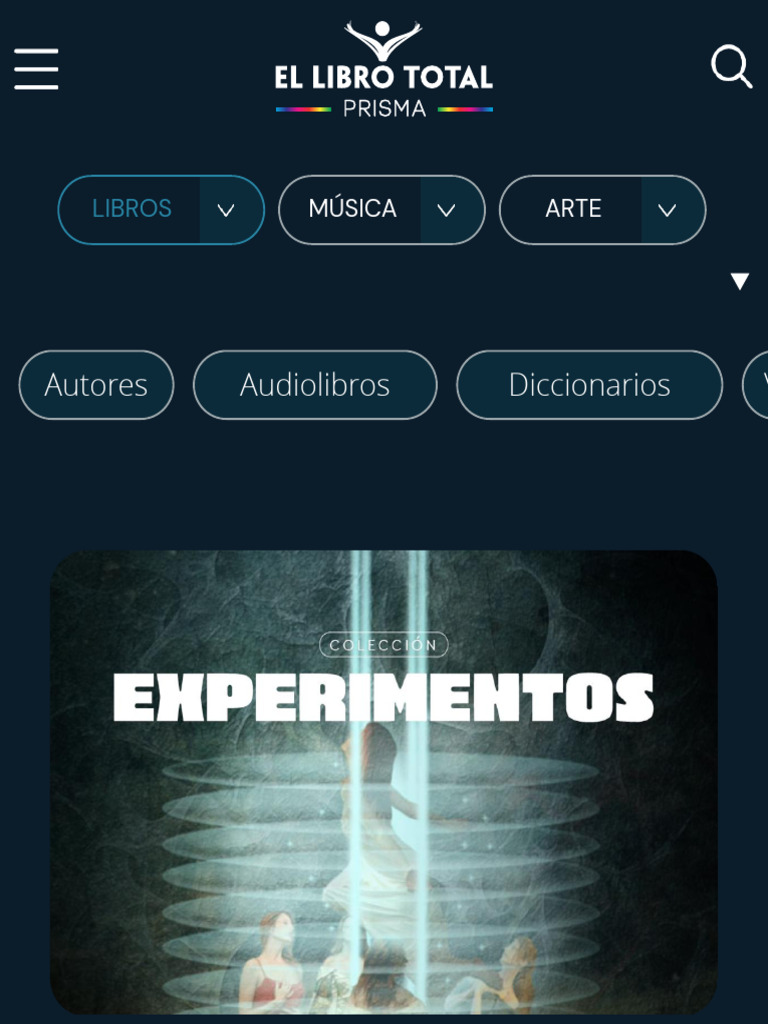Expand the ARTE dropdown arrow
The image size is (768, 1024).
[667, 210]
